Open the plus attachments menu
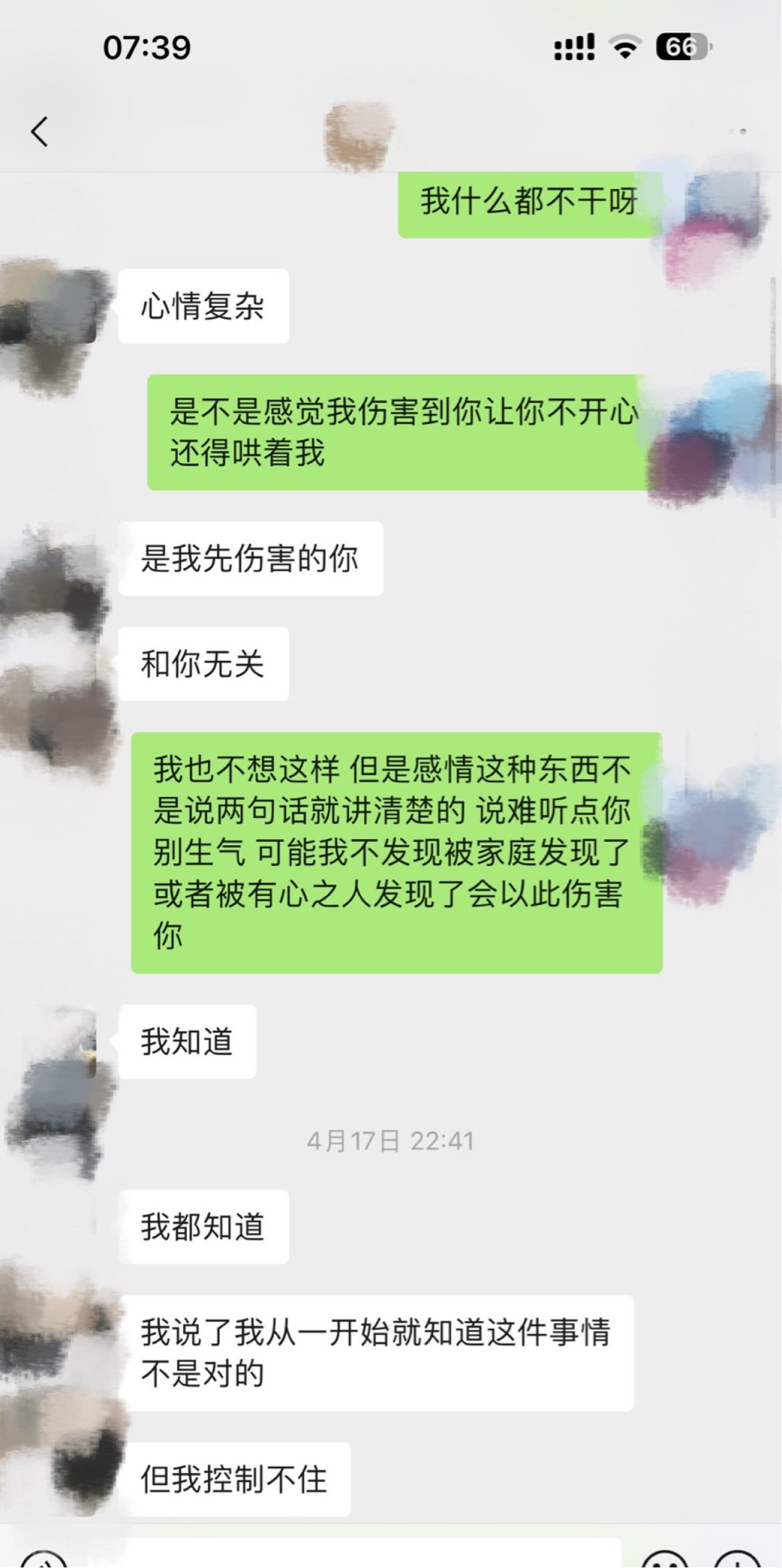 [739, 1558]
